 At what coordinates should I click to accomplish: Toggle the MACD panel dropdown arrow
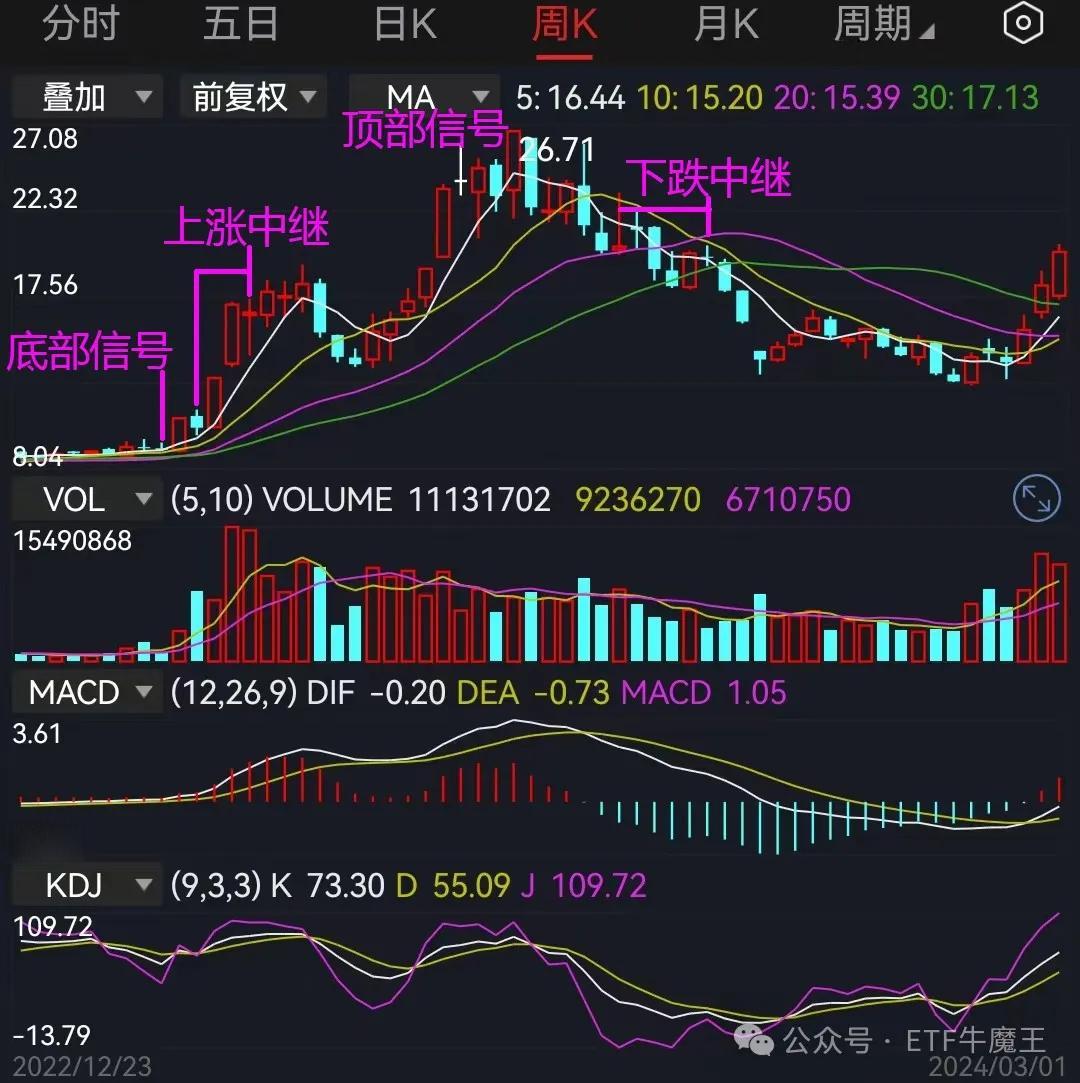pyautogui.click(x=143, y=692)
